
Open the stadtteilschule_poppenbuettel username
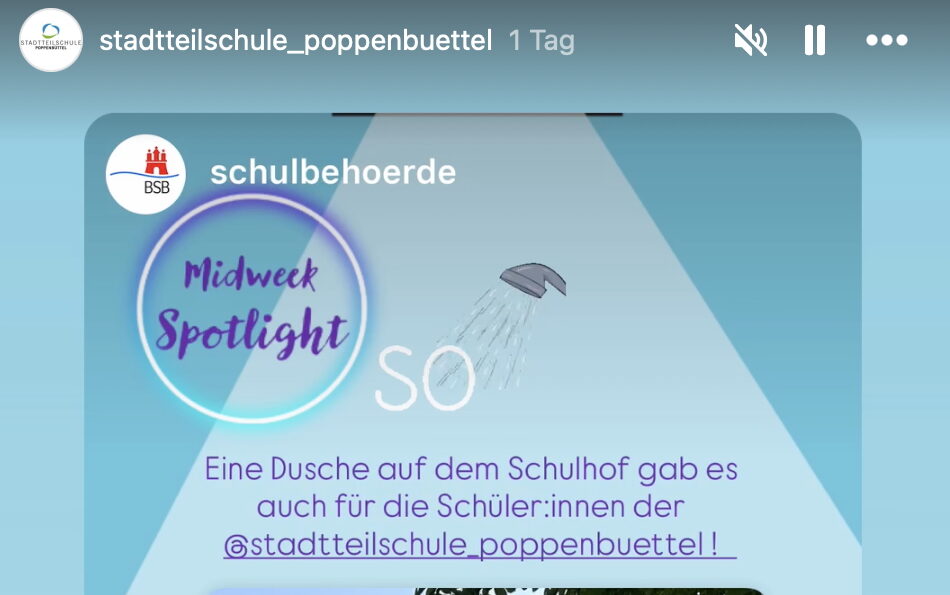point(296,41)
